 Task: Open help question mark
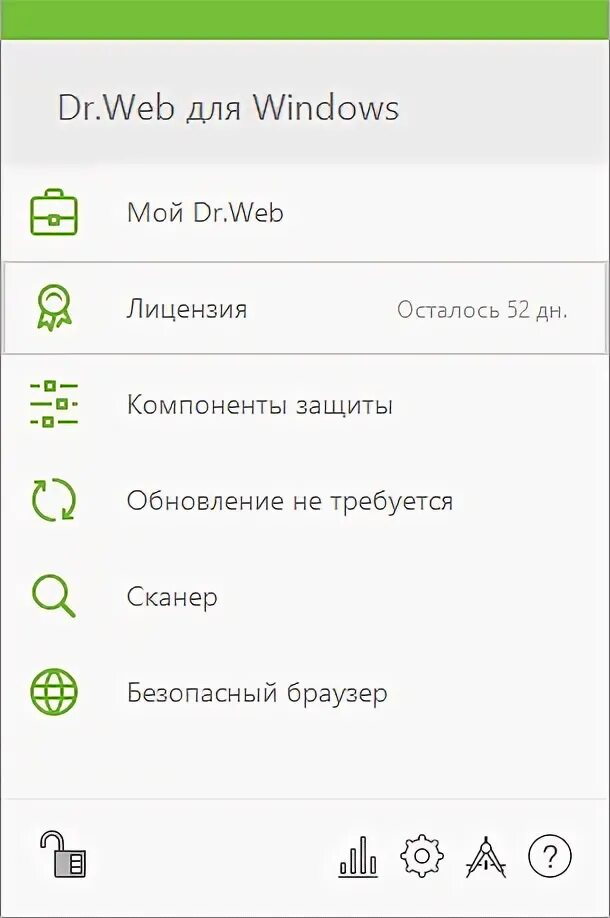549,856
